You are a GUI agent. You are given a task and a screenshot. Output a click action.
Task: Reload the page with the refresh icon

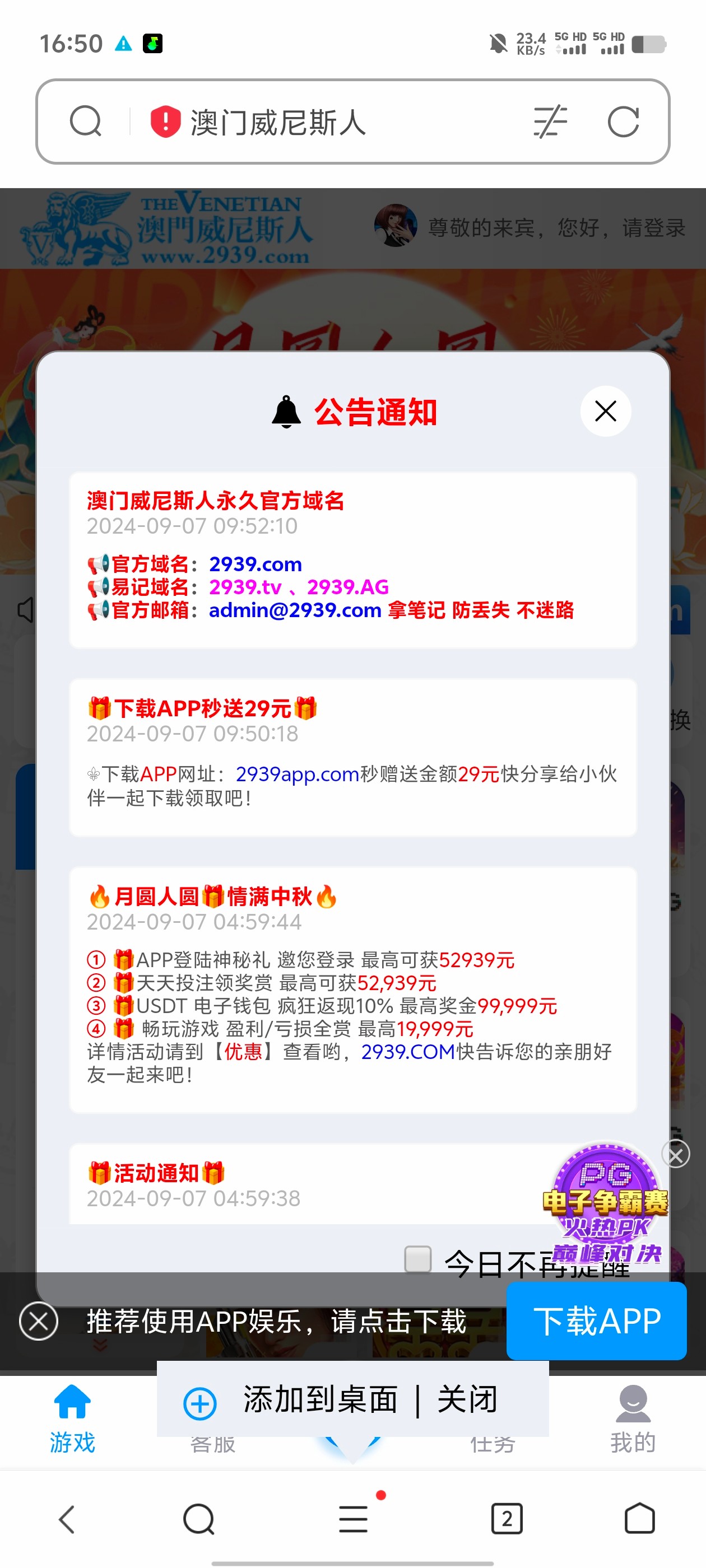[x=623, y=122]
